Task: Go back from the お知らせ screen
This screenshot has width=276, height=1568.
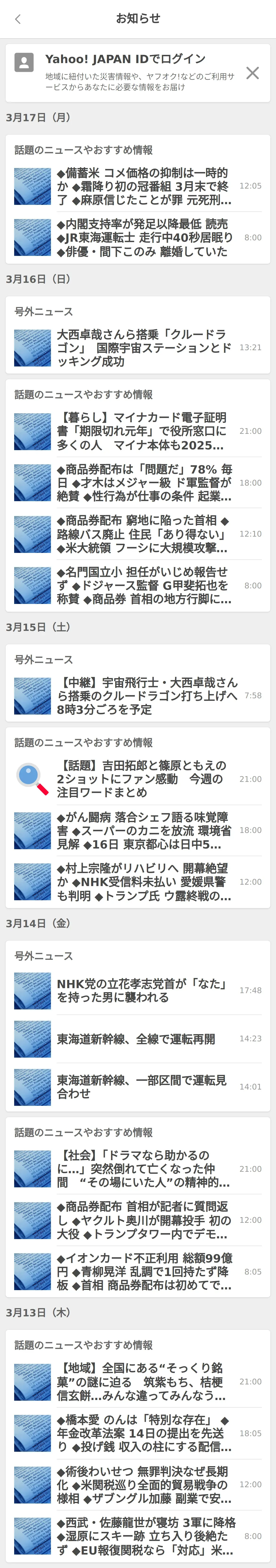Action: tap(18, 19)
